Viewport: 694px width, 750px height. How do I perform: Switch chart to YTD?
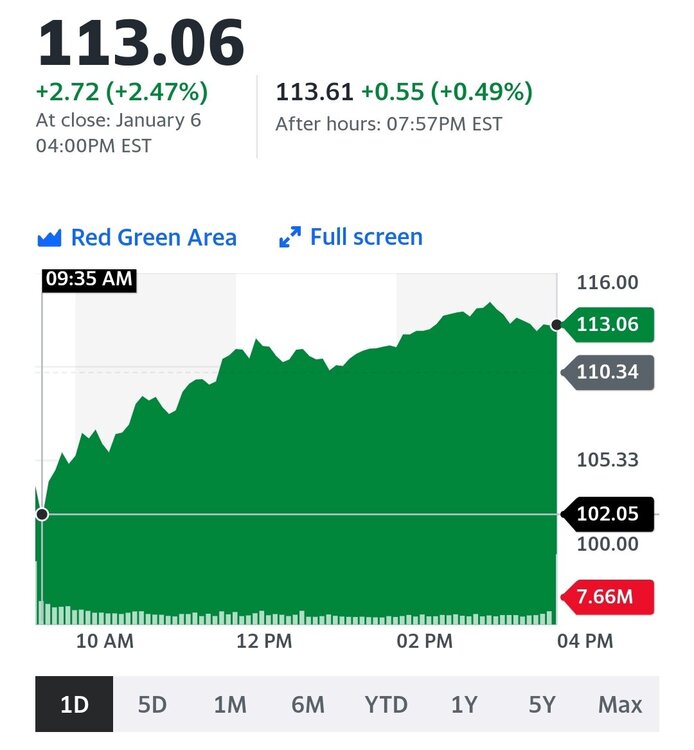coord(386,704)
